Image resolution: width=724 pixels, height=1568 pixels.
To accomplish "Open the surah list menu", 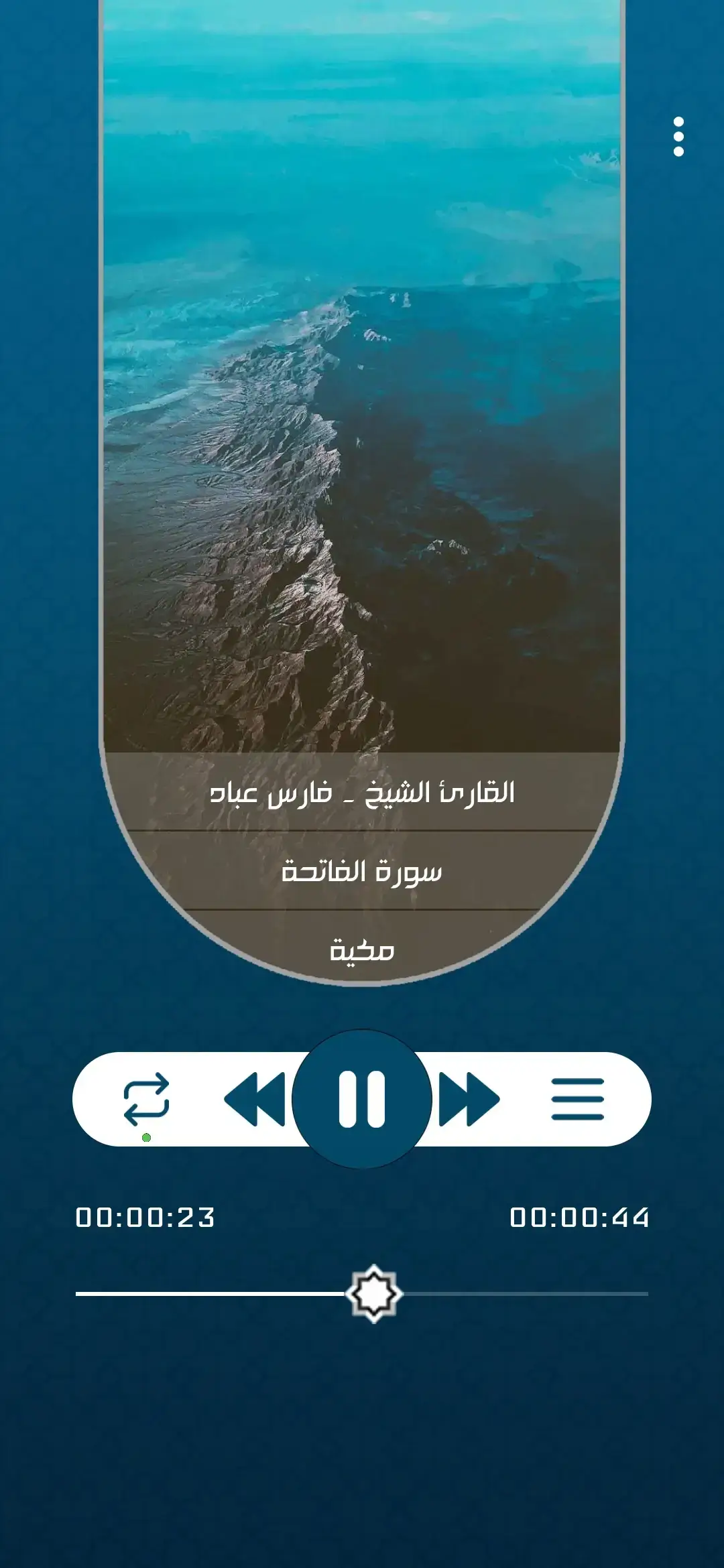I will (577, 1099).
